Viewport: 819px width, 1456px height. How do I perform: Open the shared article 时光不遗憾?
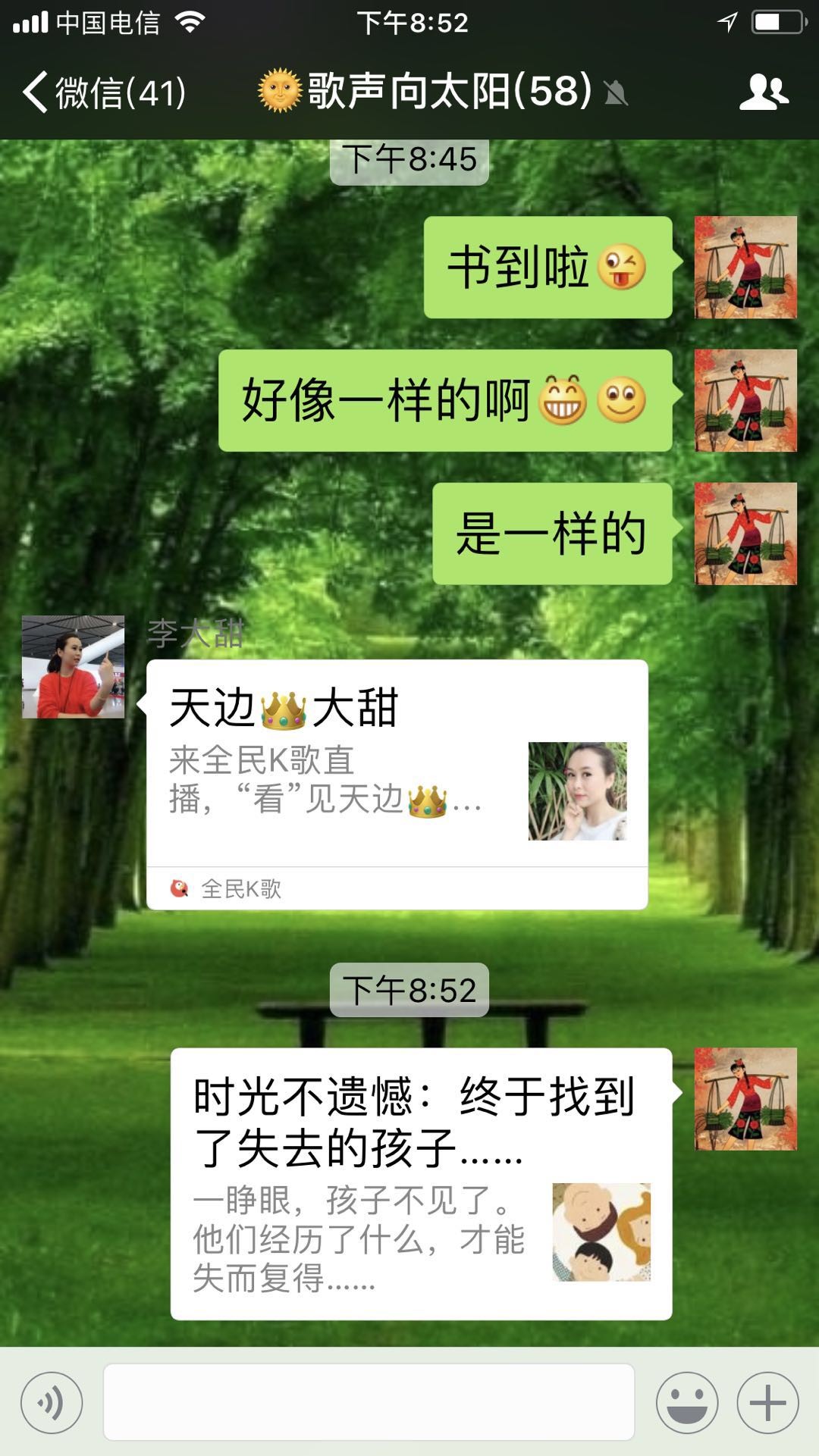click(421, 1182)
